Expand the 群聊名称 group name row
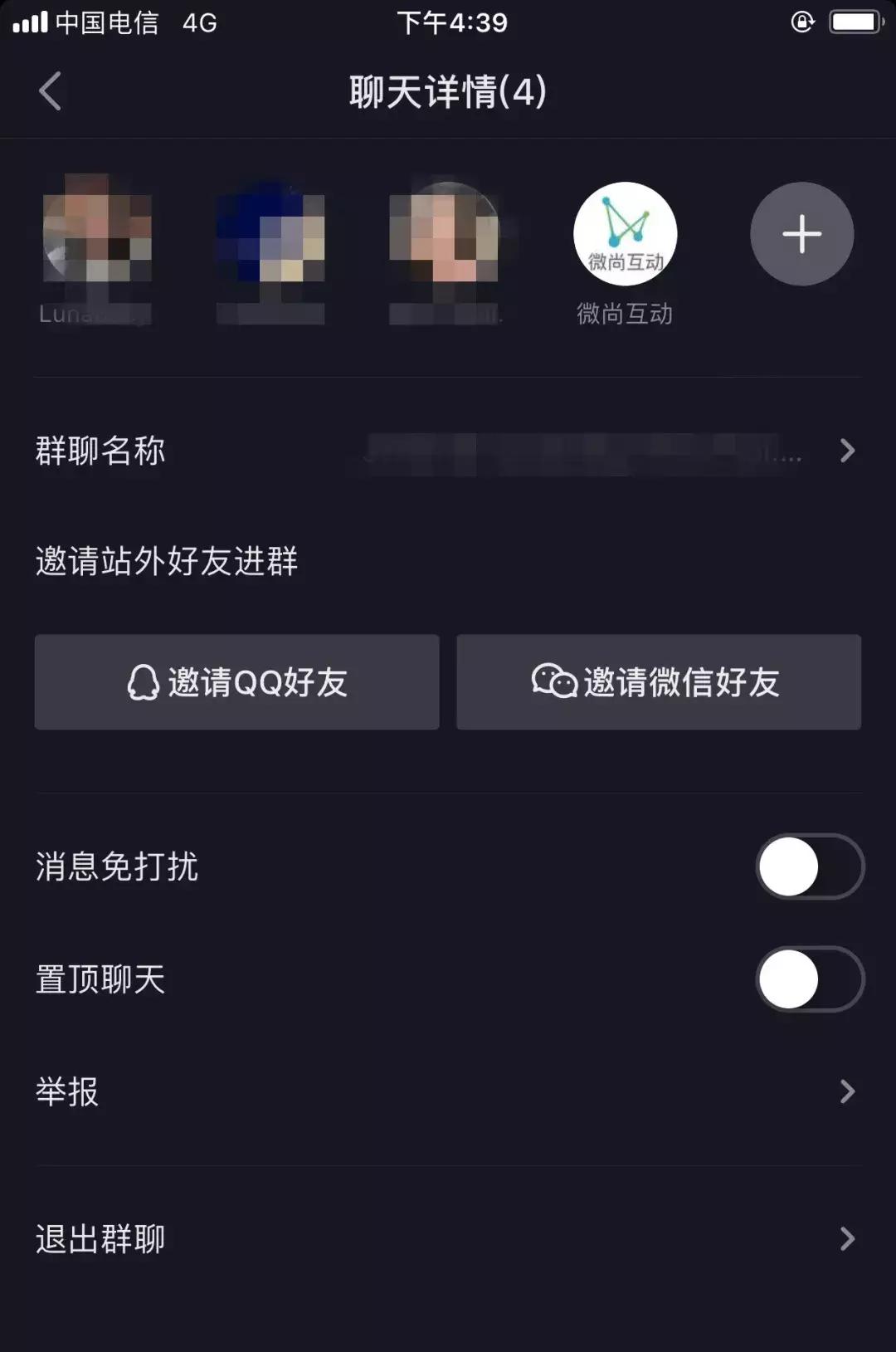The image size is (896, 1352). pos(847,451)
